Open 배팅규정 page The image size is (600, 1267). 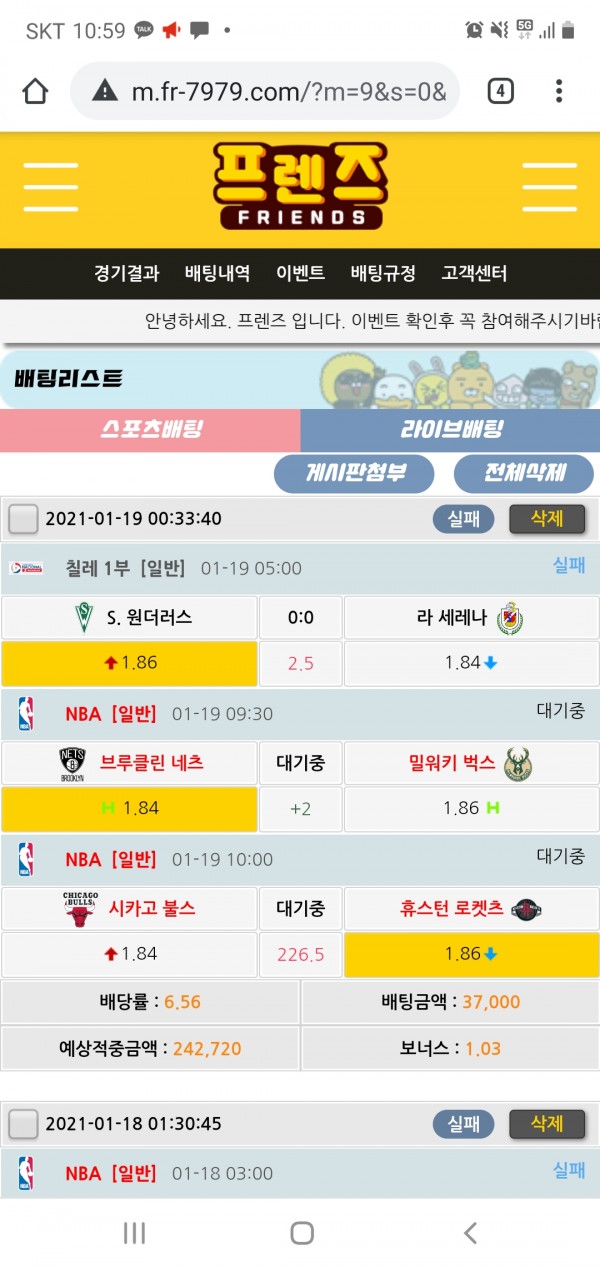coord(383,273)
